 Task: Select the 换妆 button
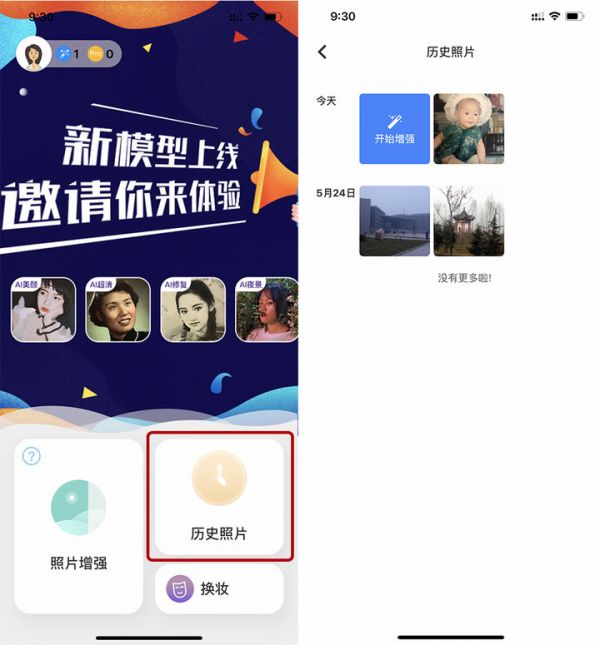[x=219, y=588]
